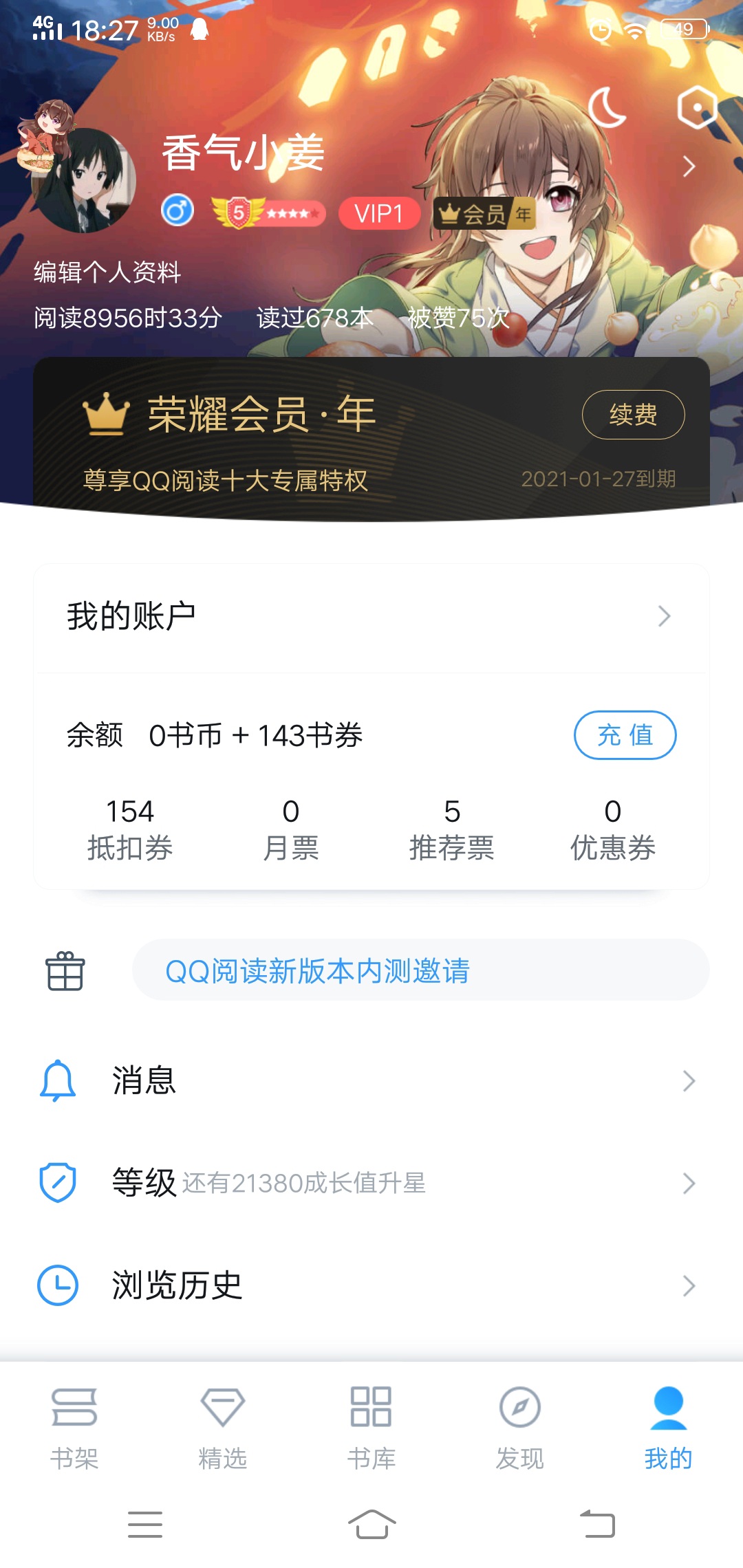Tap the system home button

(x=371, y=1524)
